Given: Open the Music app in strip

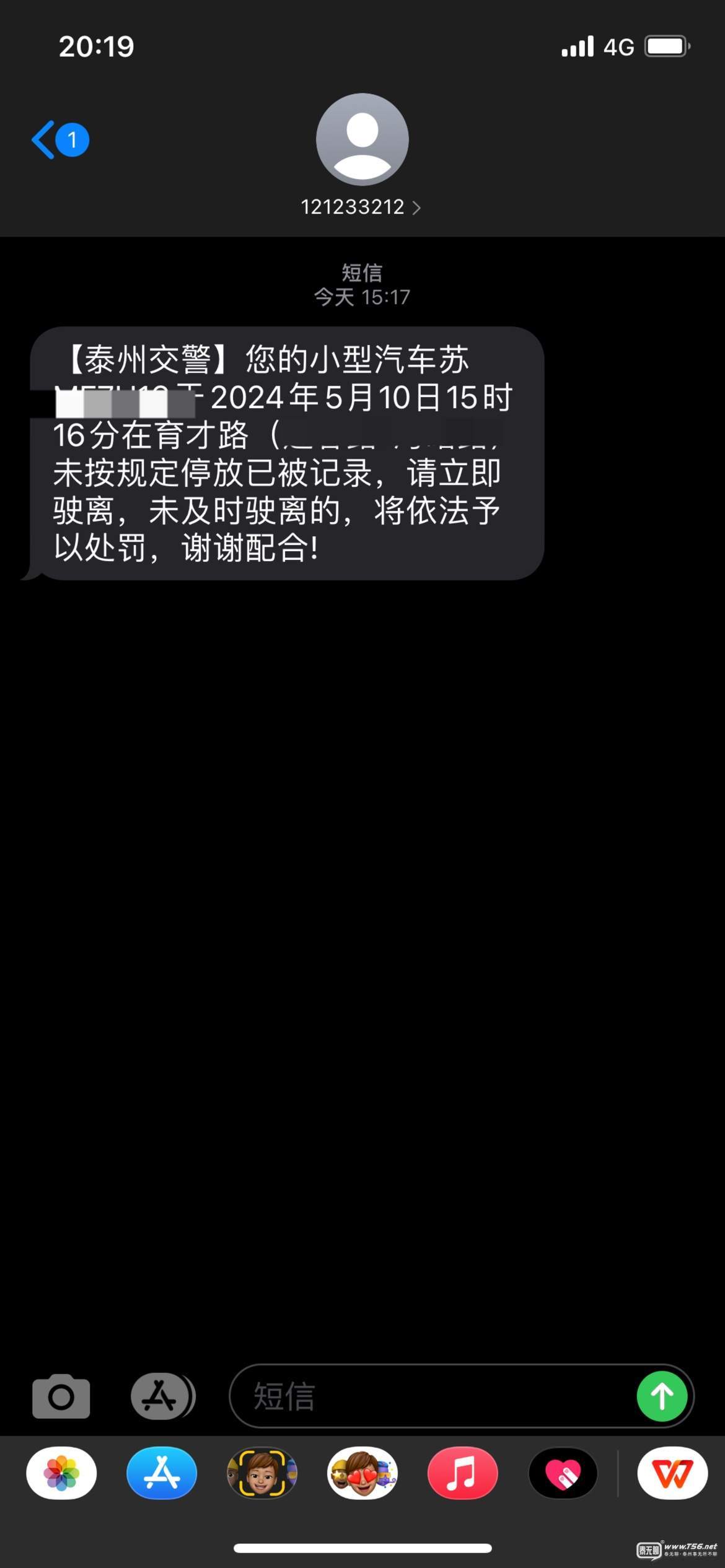Looking at the screenshot, I should (463, 1473).
